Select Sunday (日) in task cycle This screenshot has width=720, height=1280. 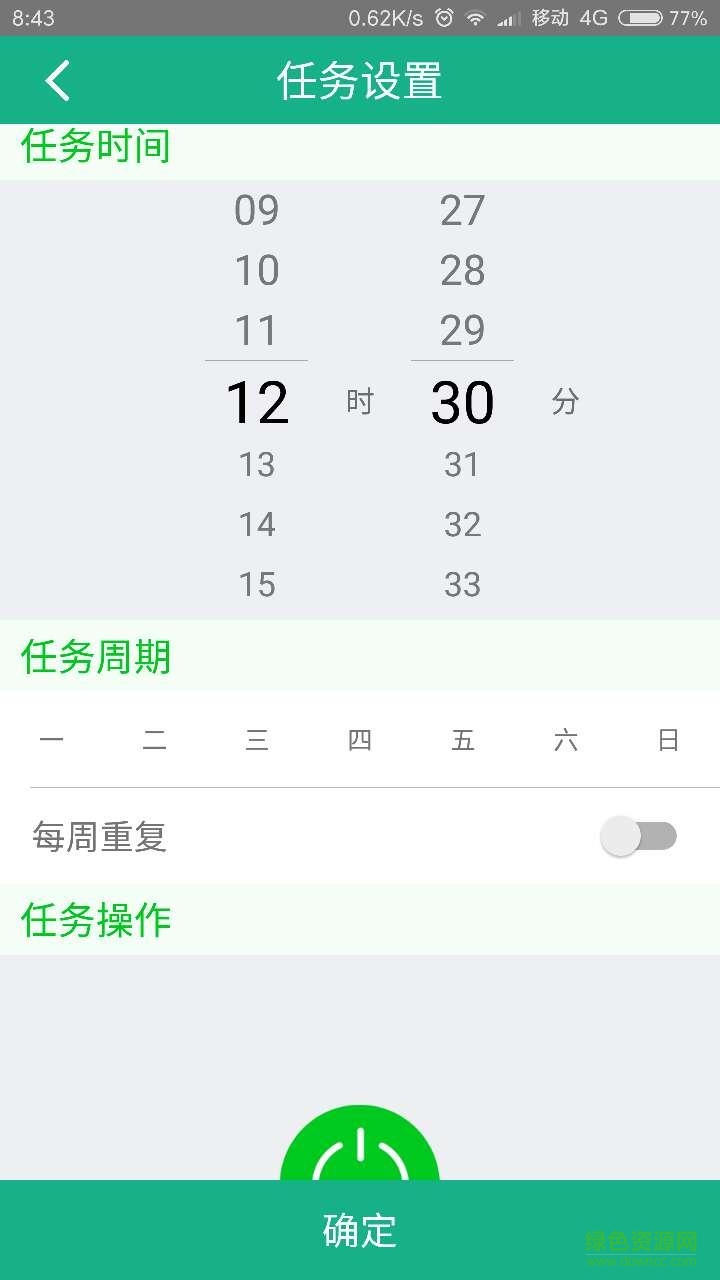[668, 739]
